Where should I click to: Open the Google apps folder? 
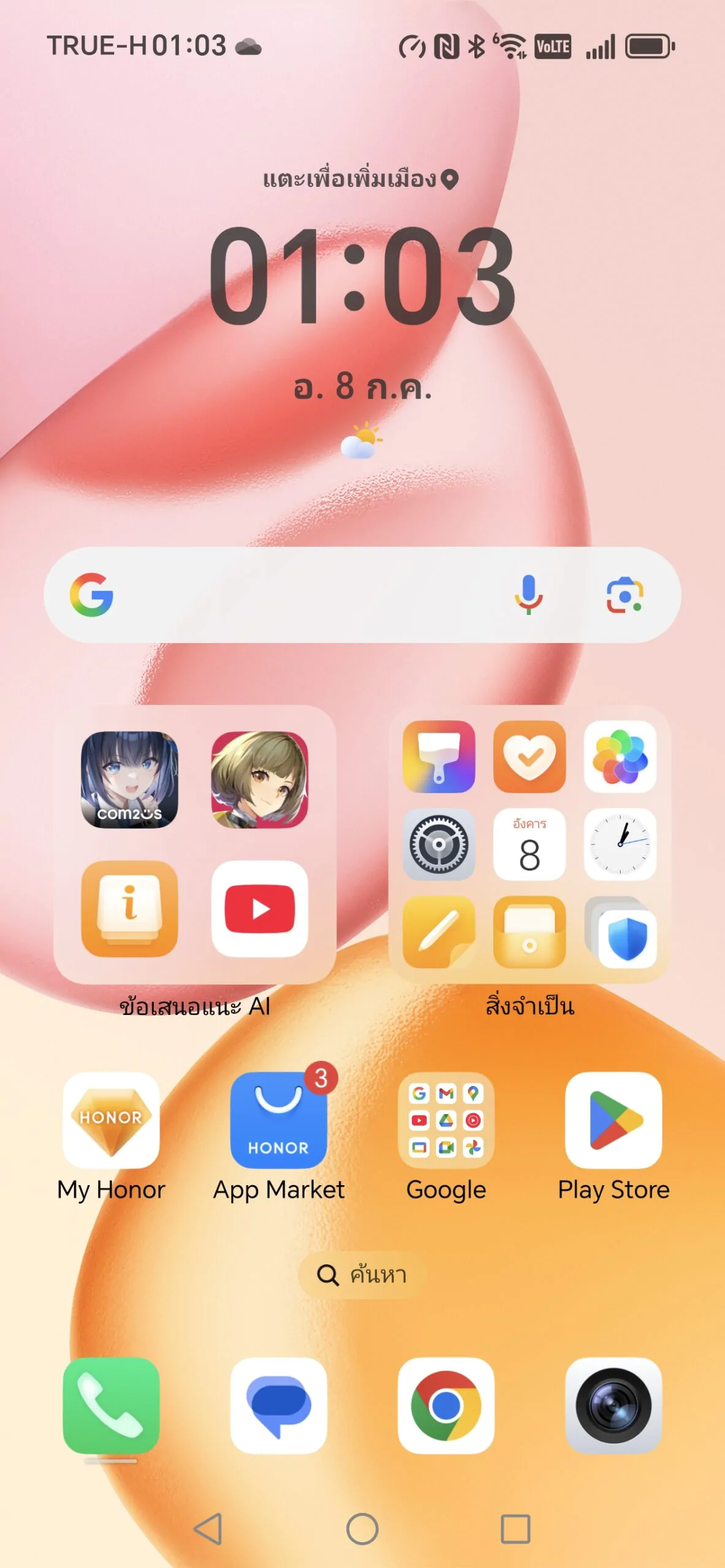tap(446, 1120)
